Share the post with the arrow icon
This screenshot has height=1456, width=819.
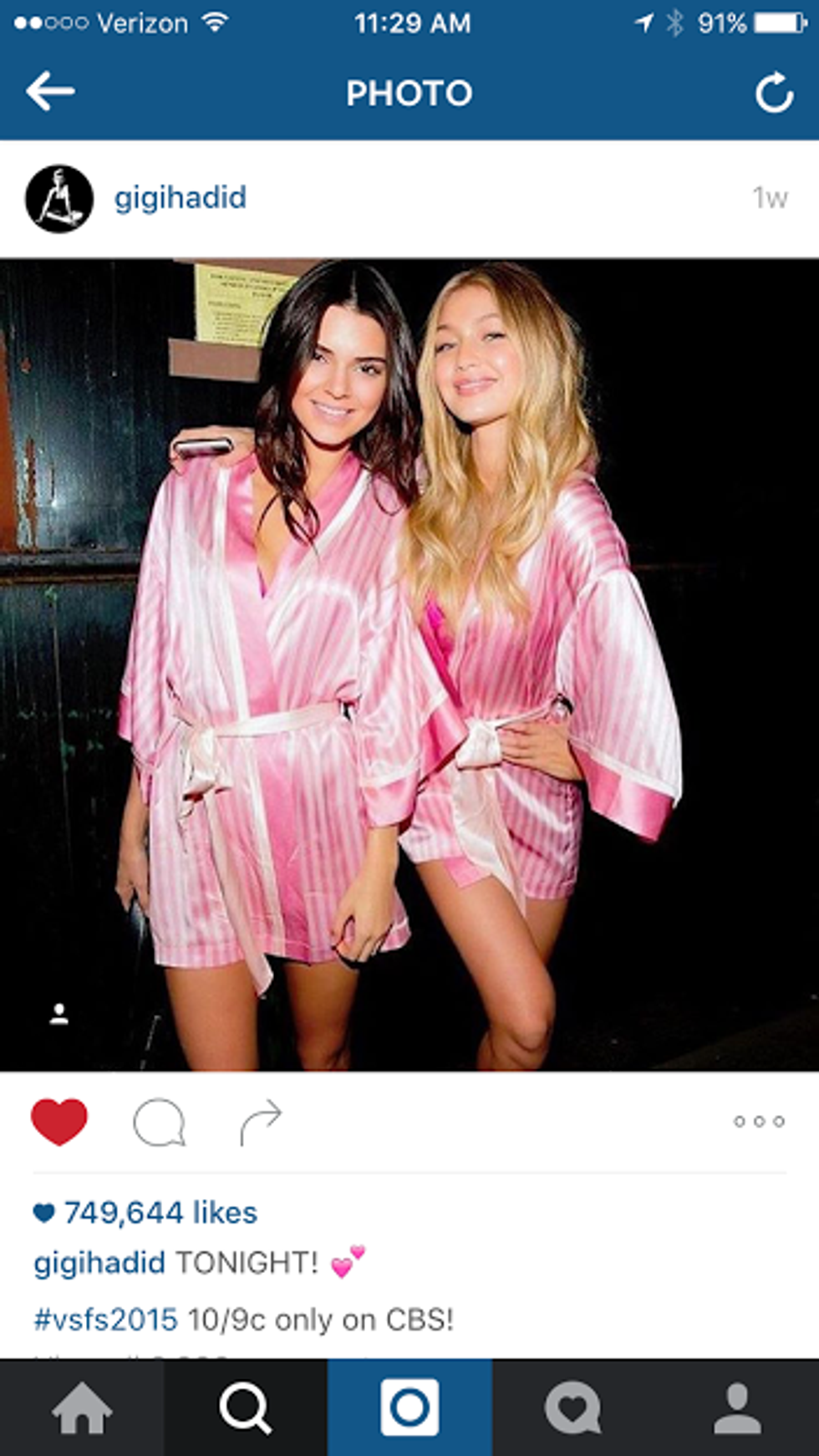coord(261,1122)
